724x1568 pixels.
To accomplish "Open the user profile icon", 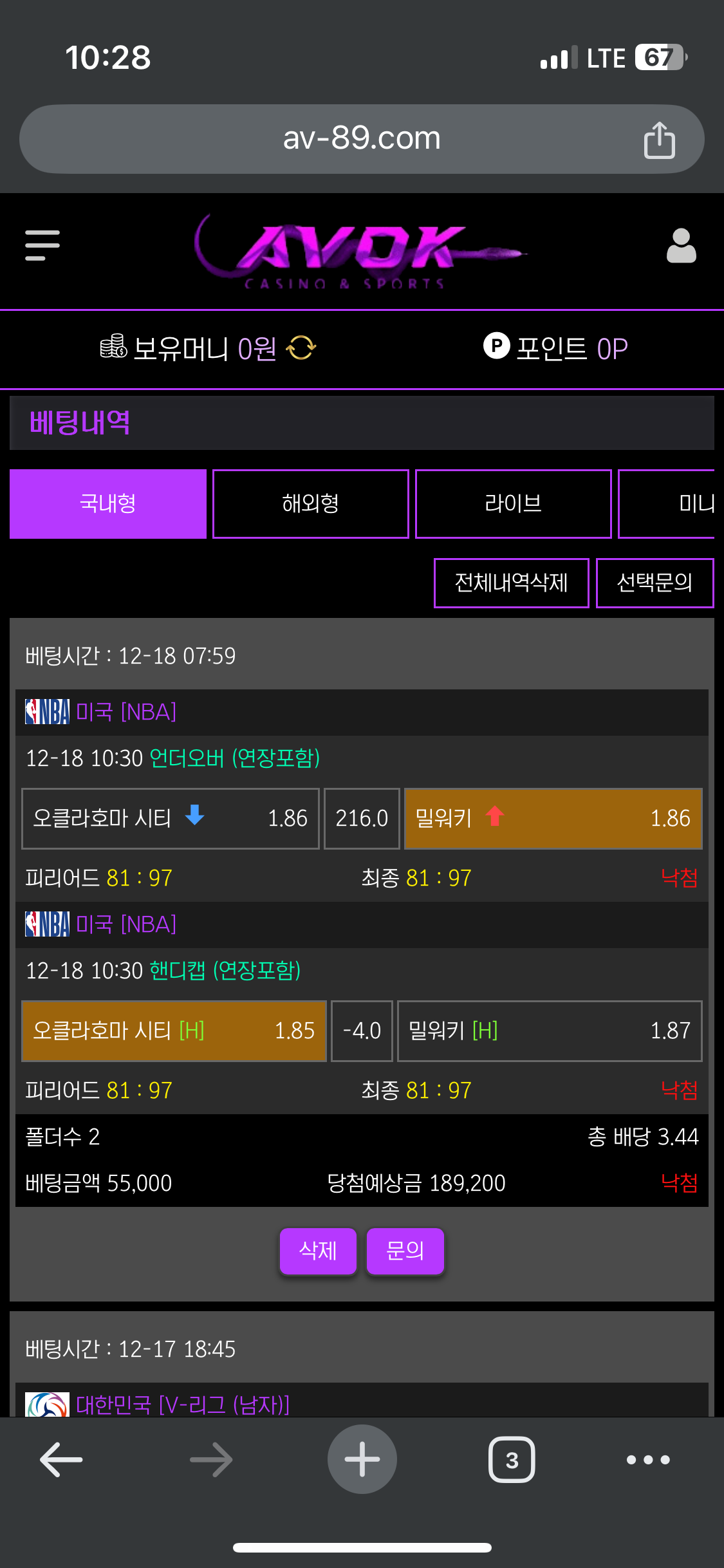I will 681,246.
